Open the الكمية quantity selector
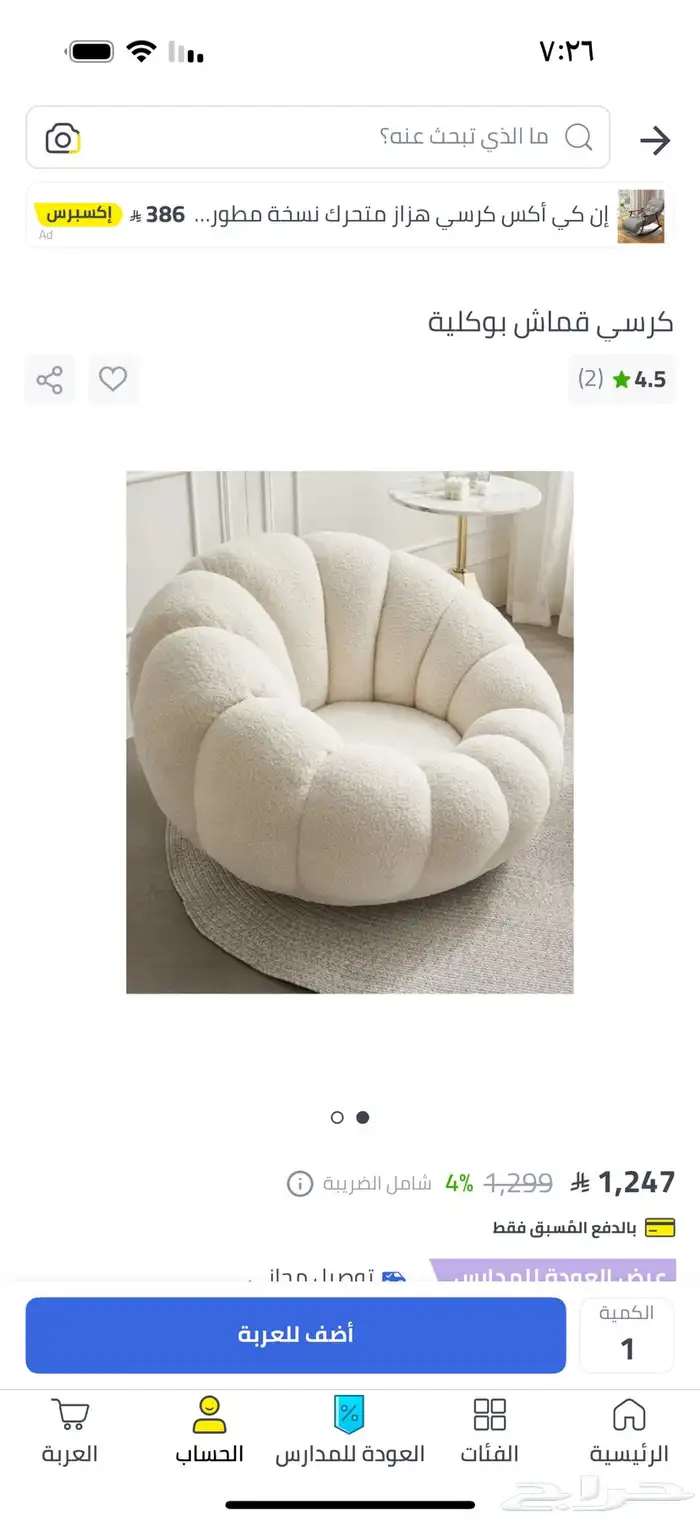 627,1335
